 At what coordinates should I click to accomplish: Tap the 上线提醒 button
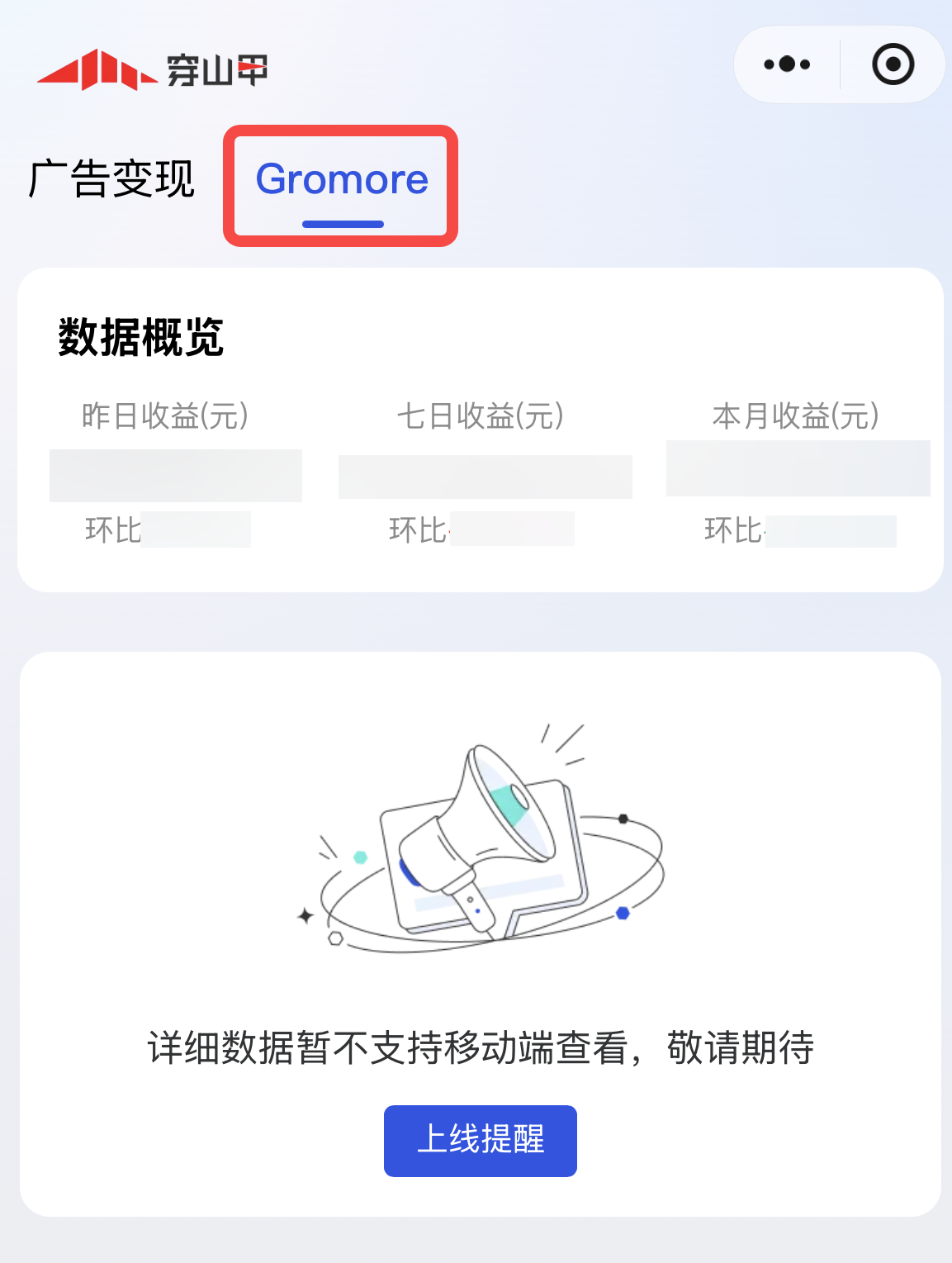pyautogui.click(x=480, y=1140)
